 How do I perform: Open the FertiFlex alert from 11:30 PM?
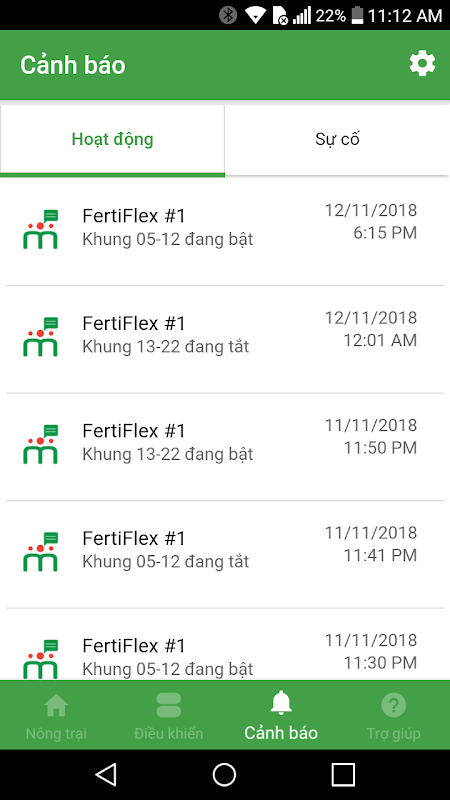(225, 645)
